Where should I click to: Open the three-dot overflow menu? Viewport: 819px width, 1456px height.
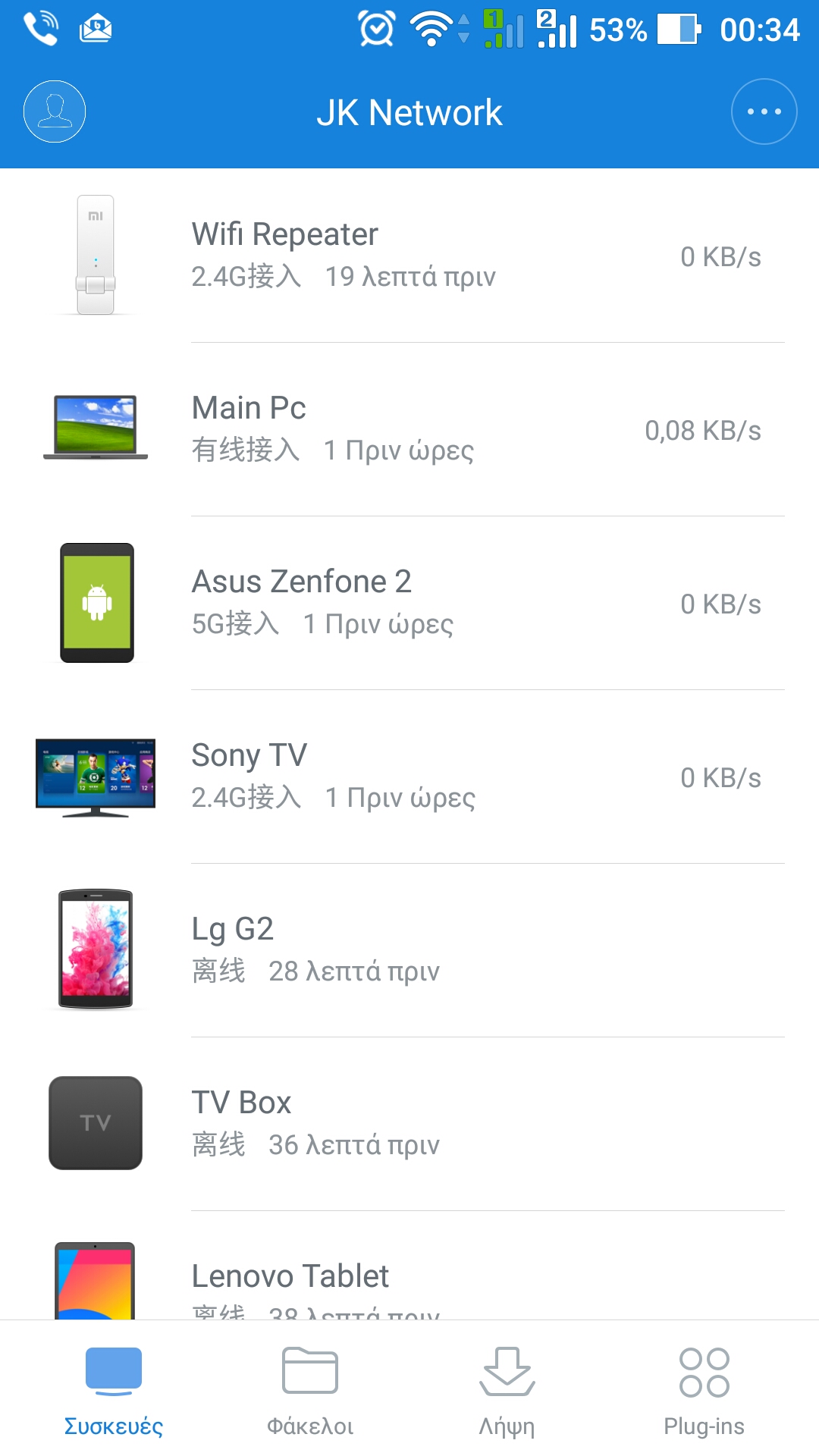pos(764,111)
